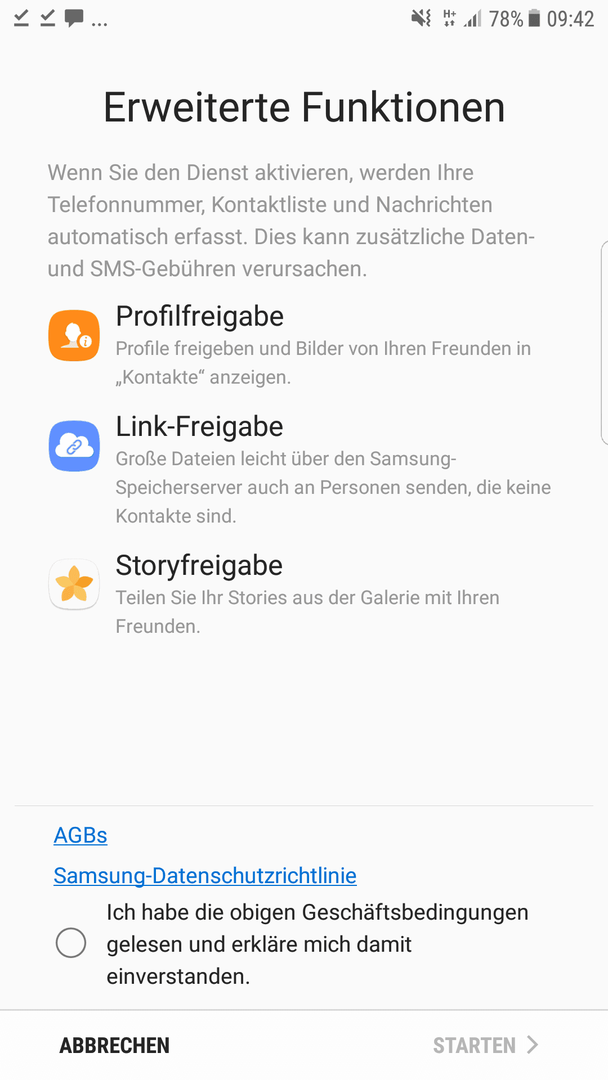
Task: Check the agreement to the Geschäftsbedingungen
Action: click(x=71, y=943)
